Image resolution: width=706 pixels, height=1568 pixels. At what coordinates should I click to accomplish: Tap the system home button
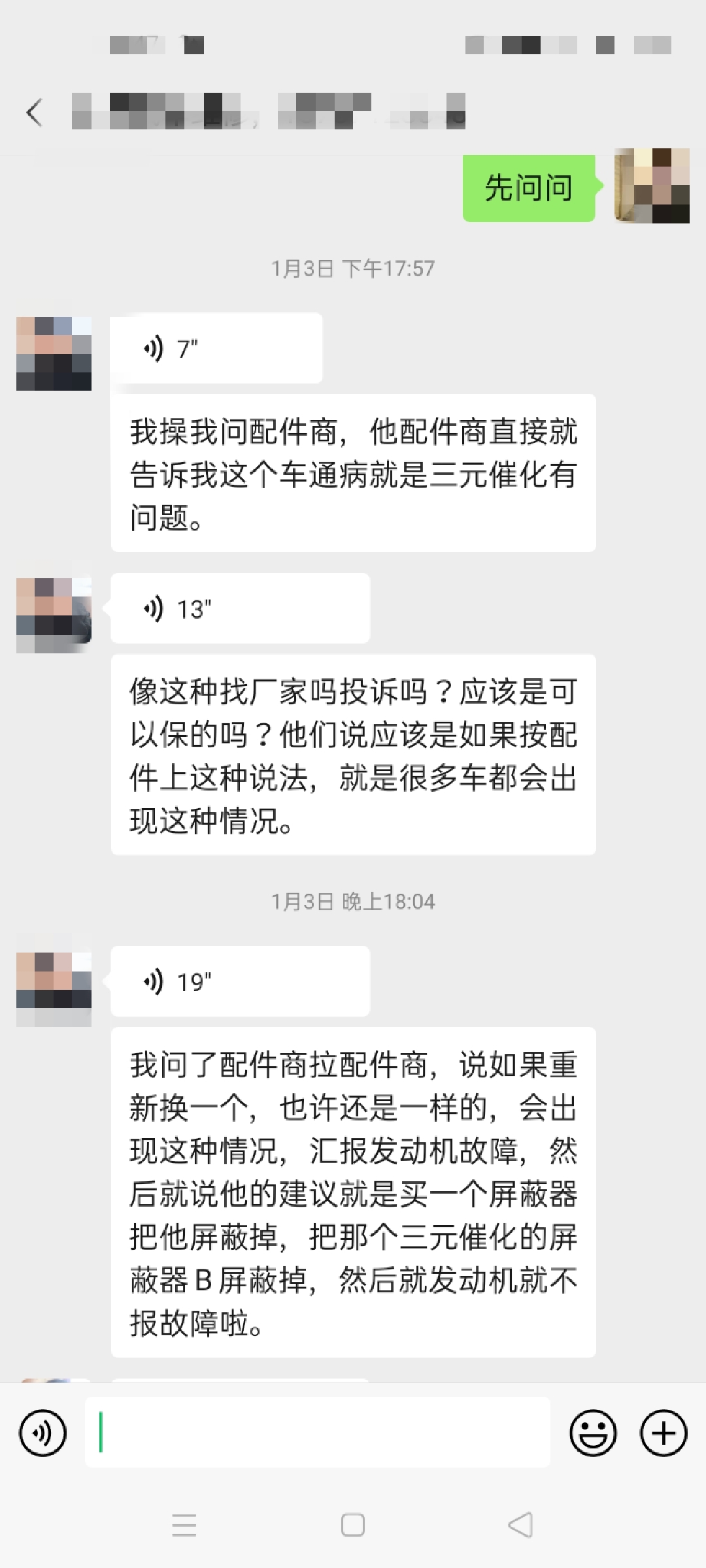(353, 1526)
